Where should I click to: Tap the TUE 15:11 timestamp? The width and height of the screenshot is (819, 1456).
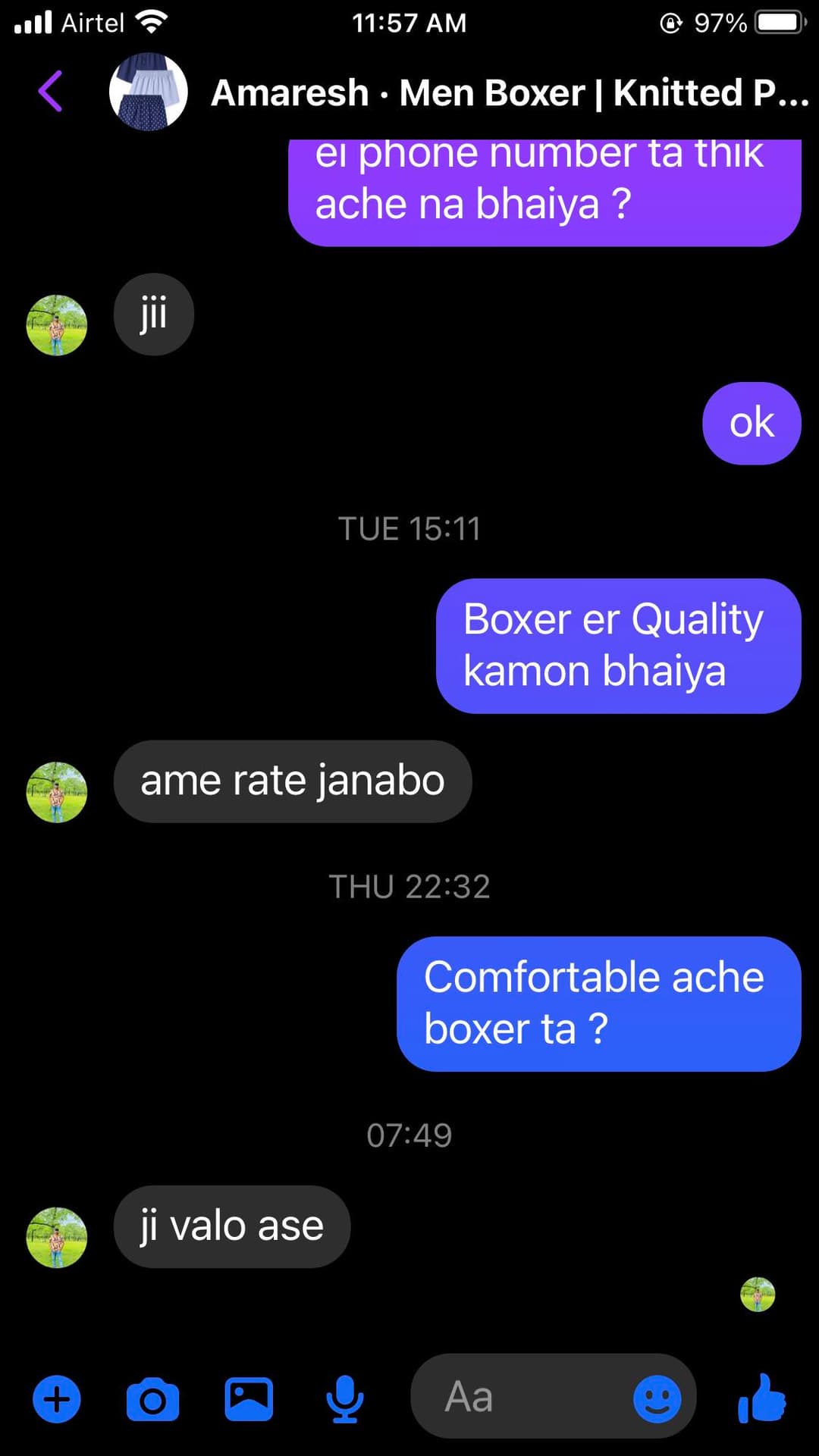tap(409, 528)
